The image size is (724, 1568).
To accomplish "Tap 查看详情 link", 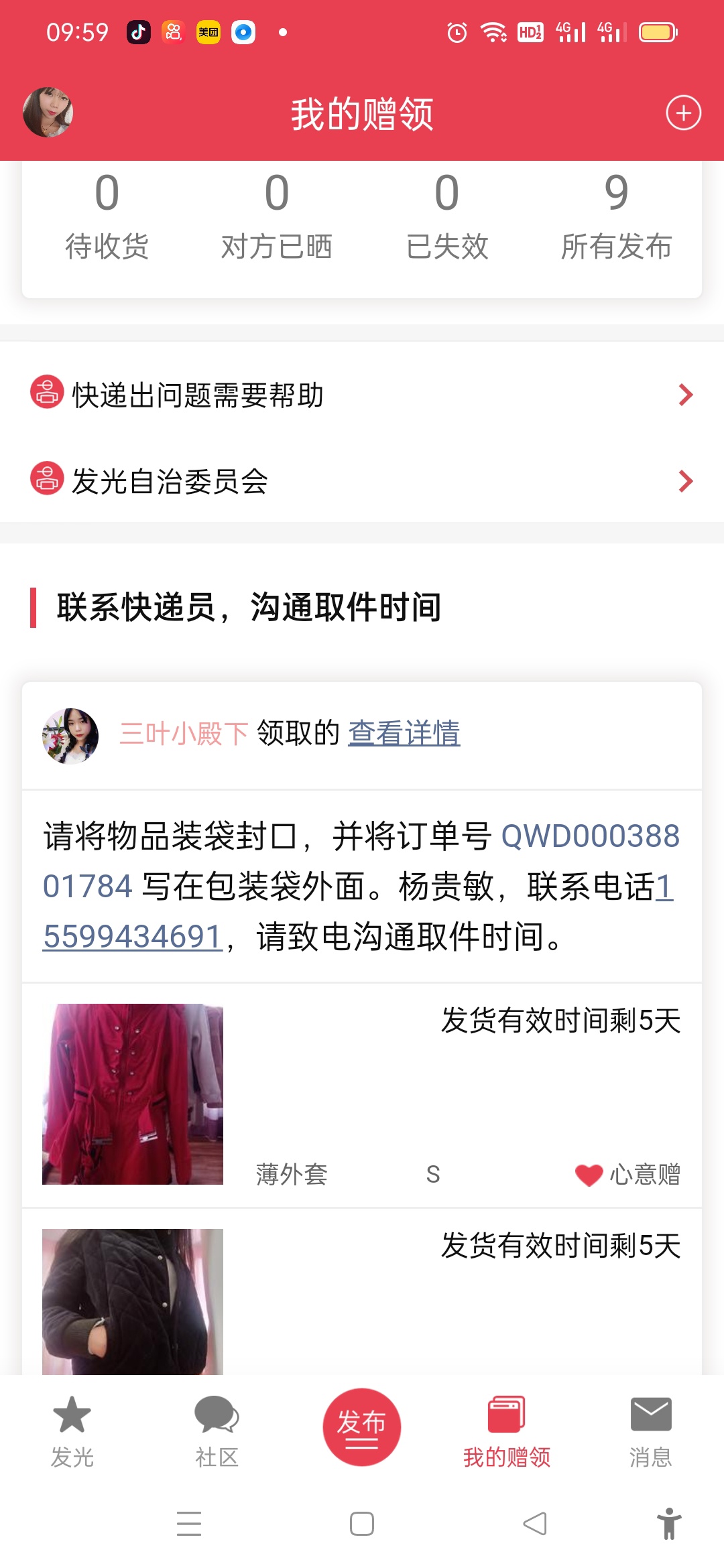I will point(404,733).
